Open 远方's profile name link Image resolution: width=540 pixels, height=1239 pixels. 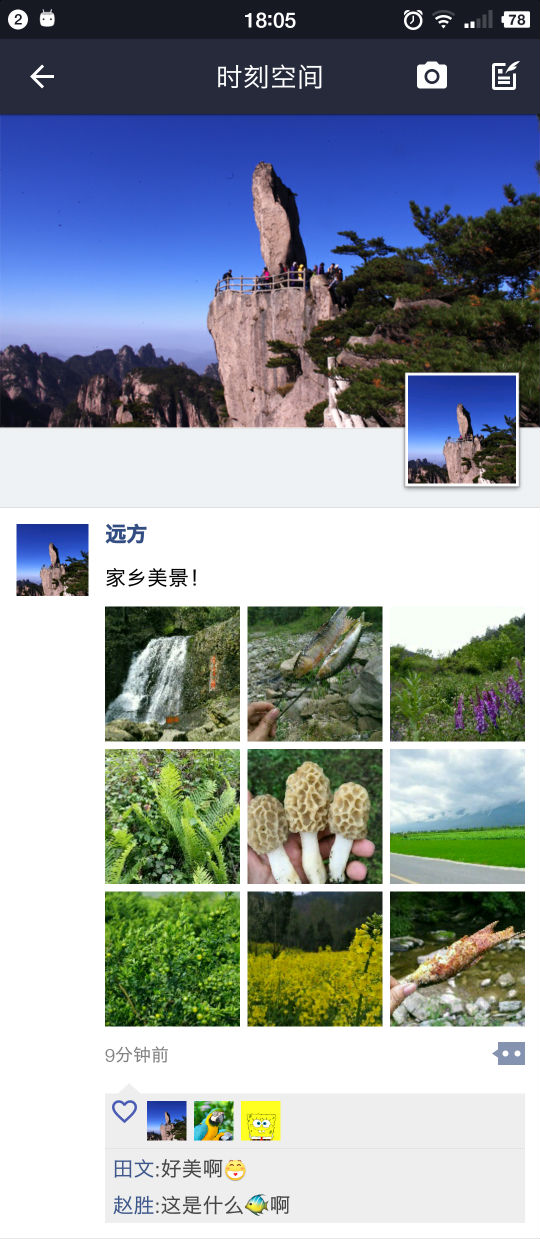tap(126, 535)
